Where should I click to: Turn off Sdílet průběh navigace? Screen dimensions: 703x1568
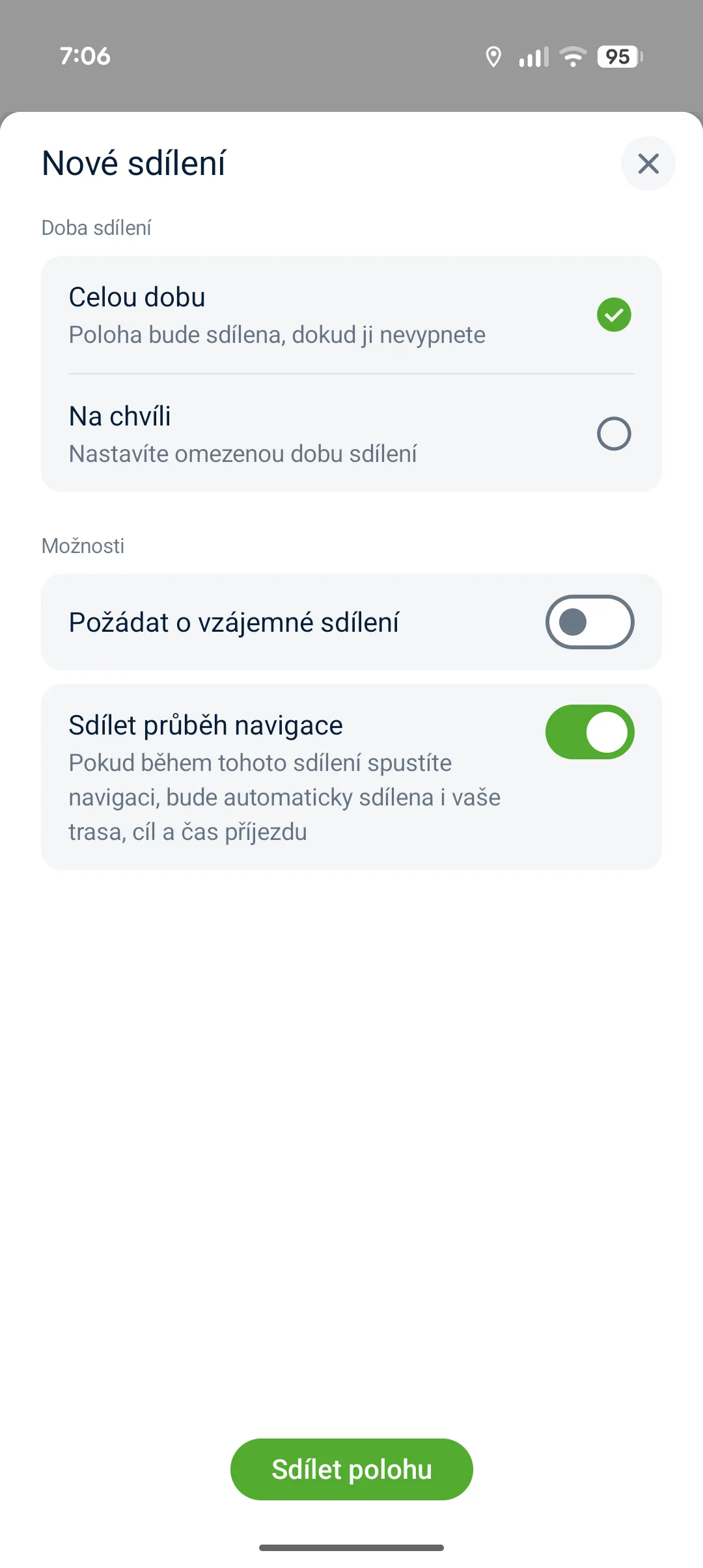589,732
